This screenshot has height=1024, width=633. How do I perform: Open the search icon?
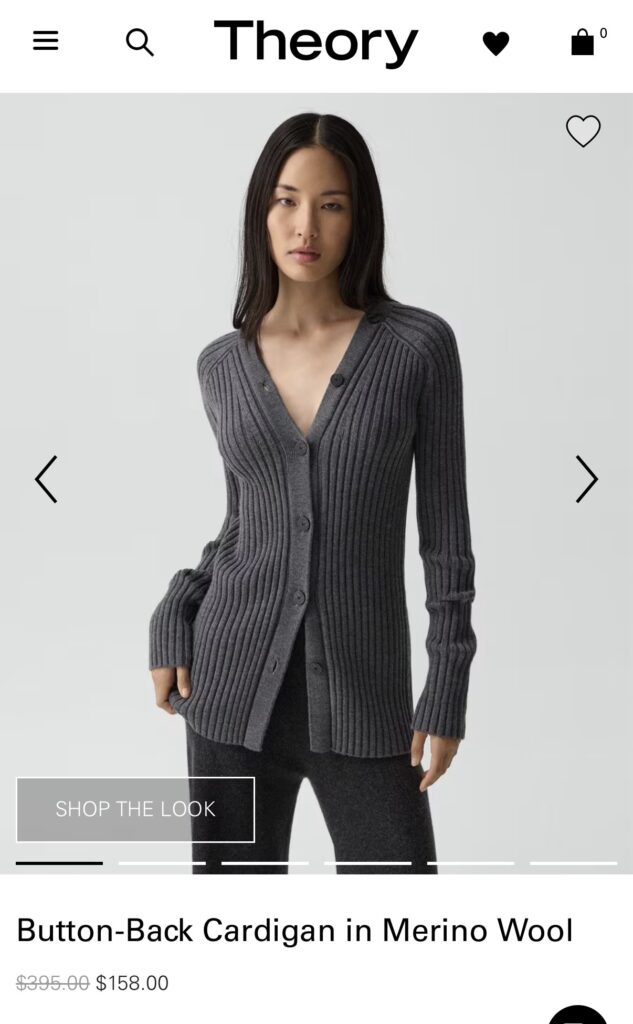point(139,42)
